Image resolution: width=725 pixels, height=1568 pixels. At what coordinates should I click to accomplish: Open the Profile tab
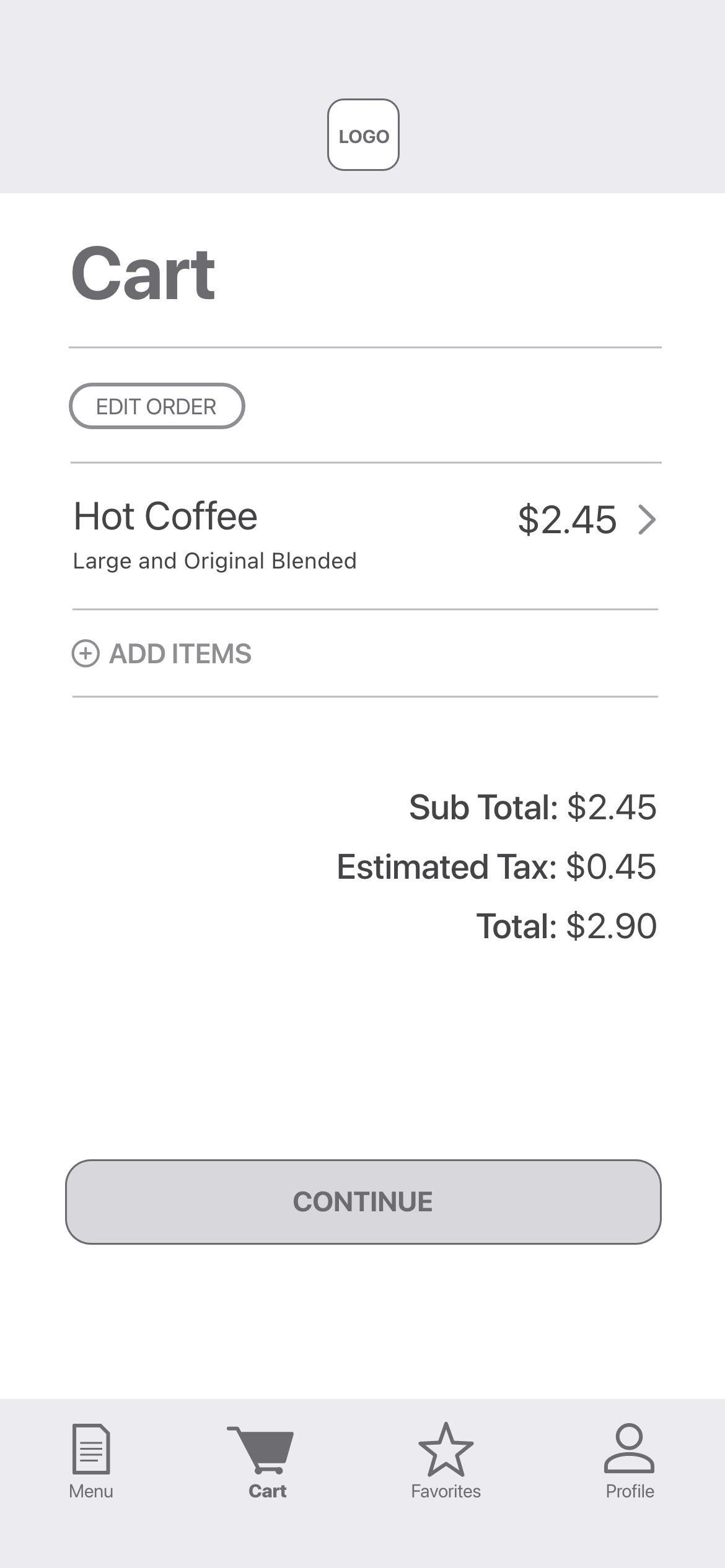click(629, 1461)
